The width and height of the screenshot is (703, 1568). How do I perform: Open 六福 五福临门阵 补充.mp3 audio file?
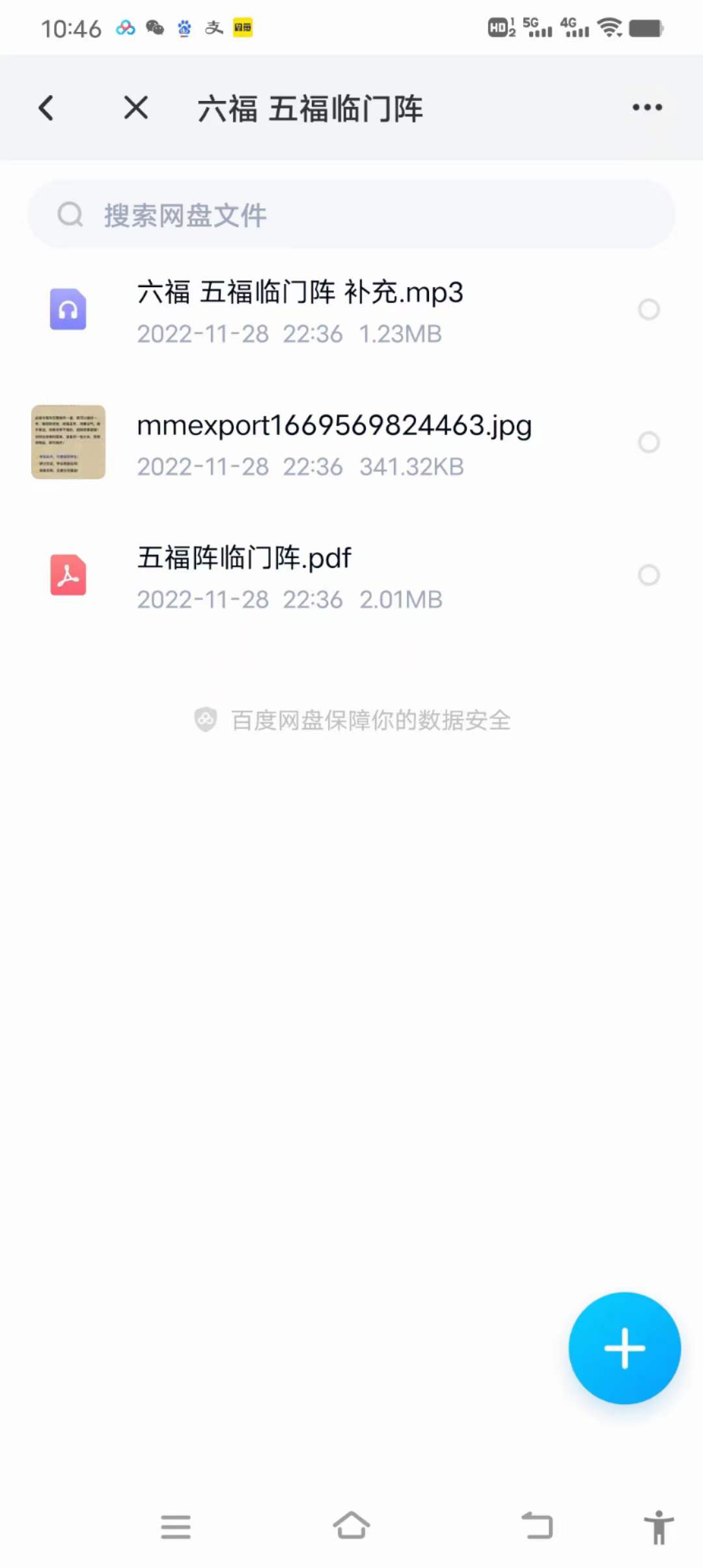[299, 310]
